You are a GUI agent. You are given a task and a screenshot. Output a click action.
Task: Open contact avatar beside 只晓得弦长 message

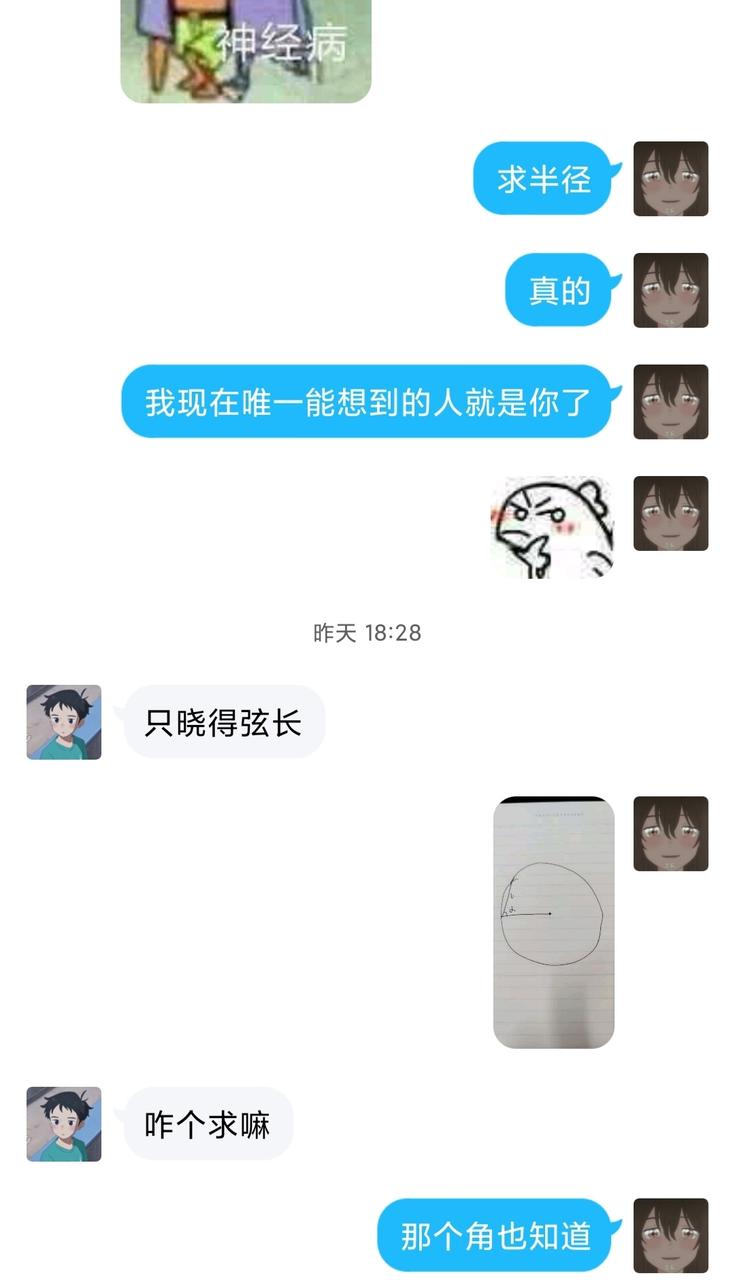pyautogui.click(x=64, y=722)
